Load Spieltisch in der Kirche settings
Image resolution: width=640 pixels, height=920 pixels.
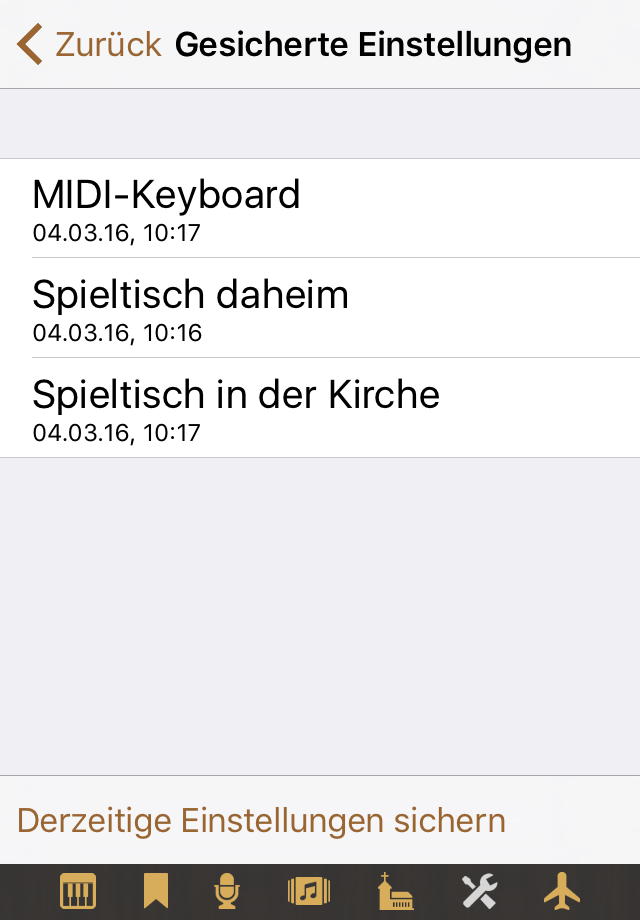pyautogui.click(x=320, y=408)
